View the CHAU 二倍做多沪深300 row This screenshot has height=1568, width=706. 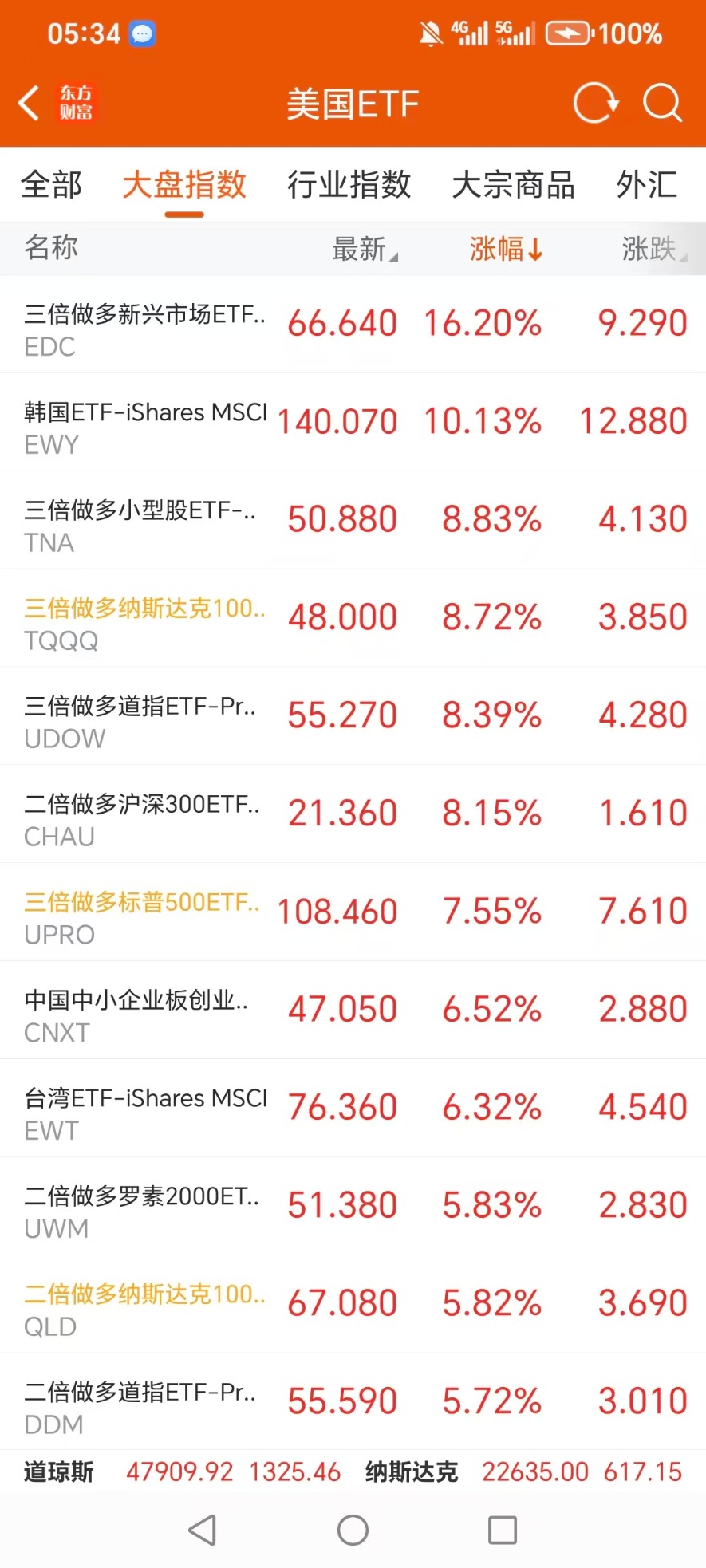(353, 815)
